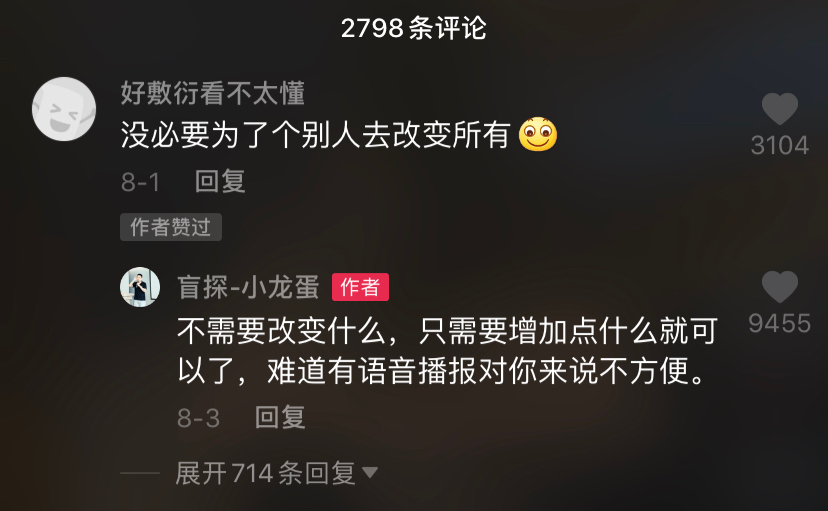
Task: Open the 好敷衍看不太懂 username link
Action: pos(212,94)
